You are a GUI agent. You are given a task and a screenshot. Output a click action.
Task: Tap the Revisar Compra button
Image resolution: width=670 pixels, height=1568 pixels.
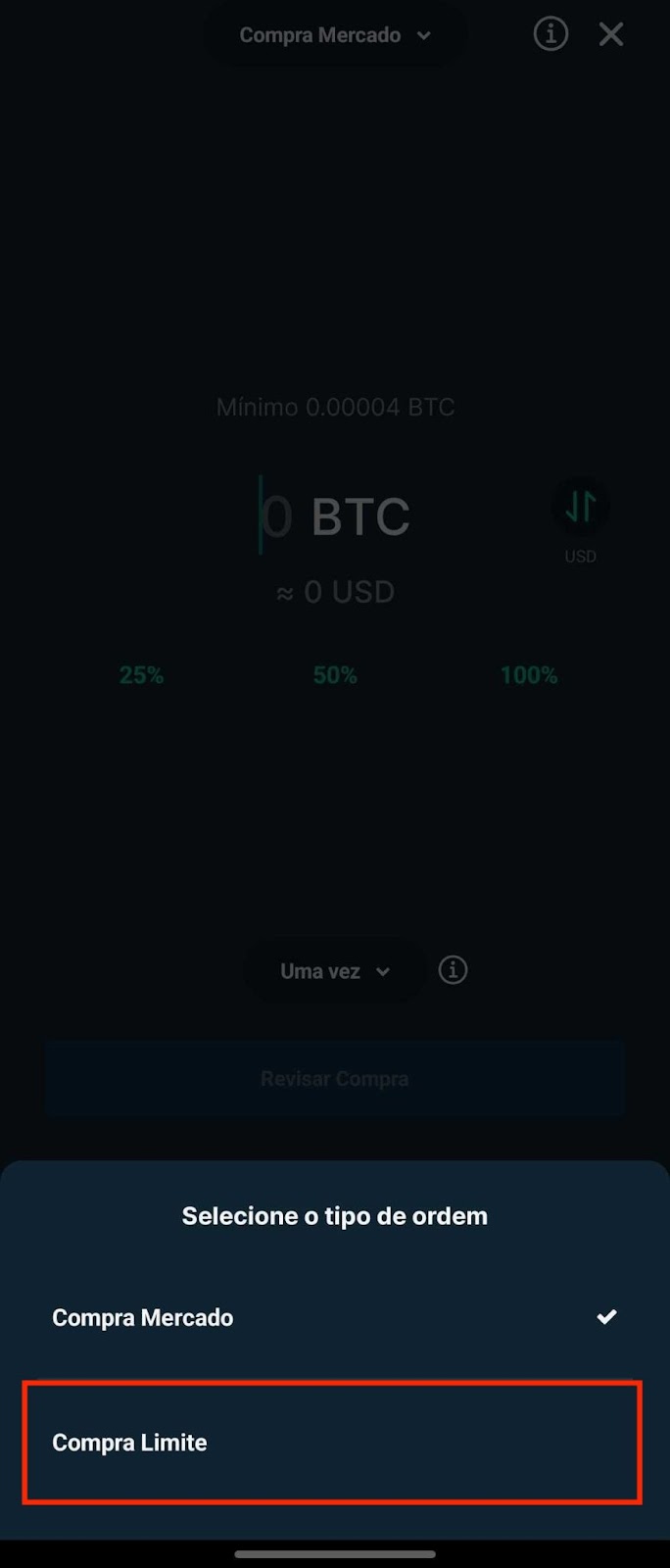[334, 1079]
